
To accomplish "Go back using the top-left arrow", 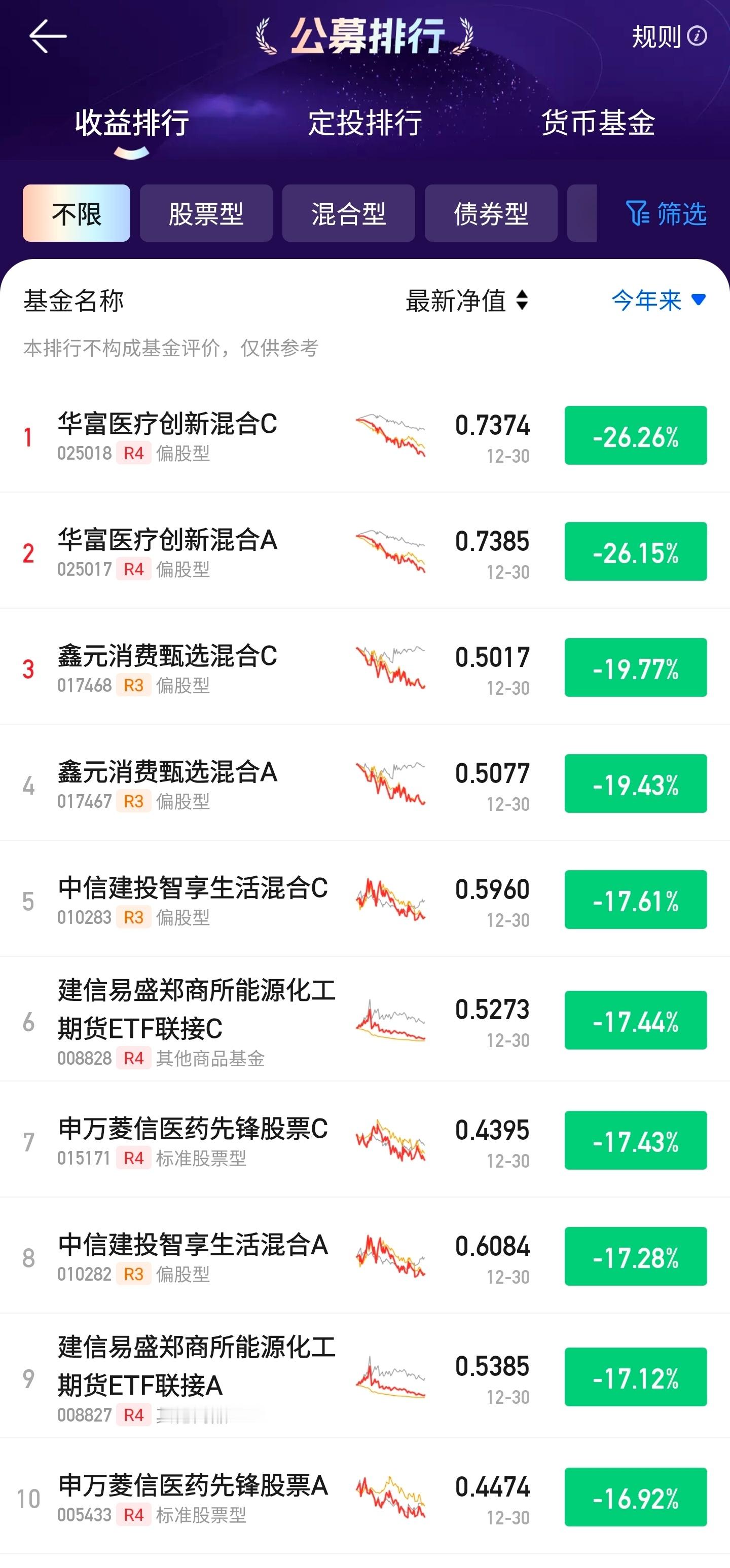I will point(48,36).
